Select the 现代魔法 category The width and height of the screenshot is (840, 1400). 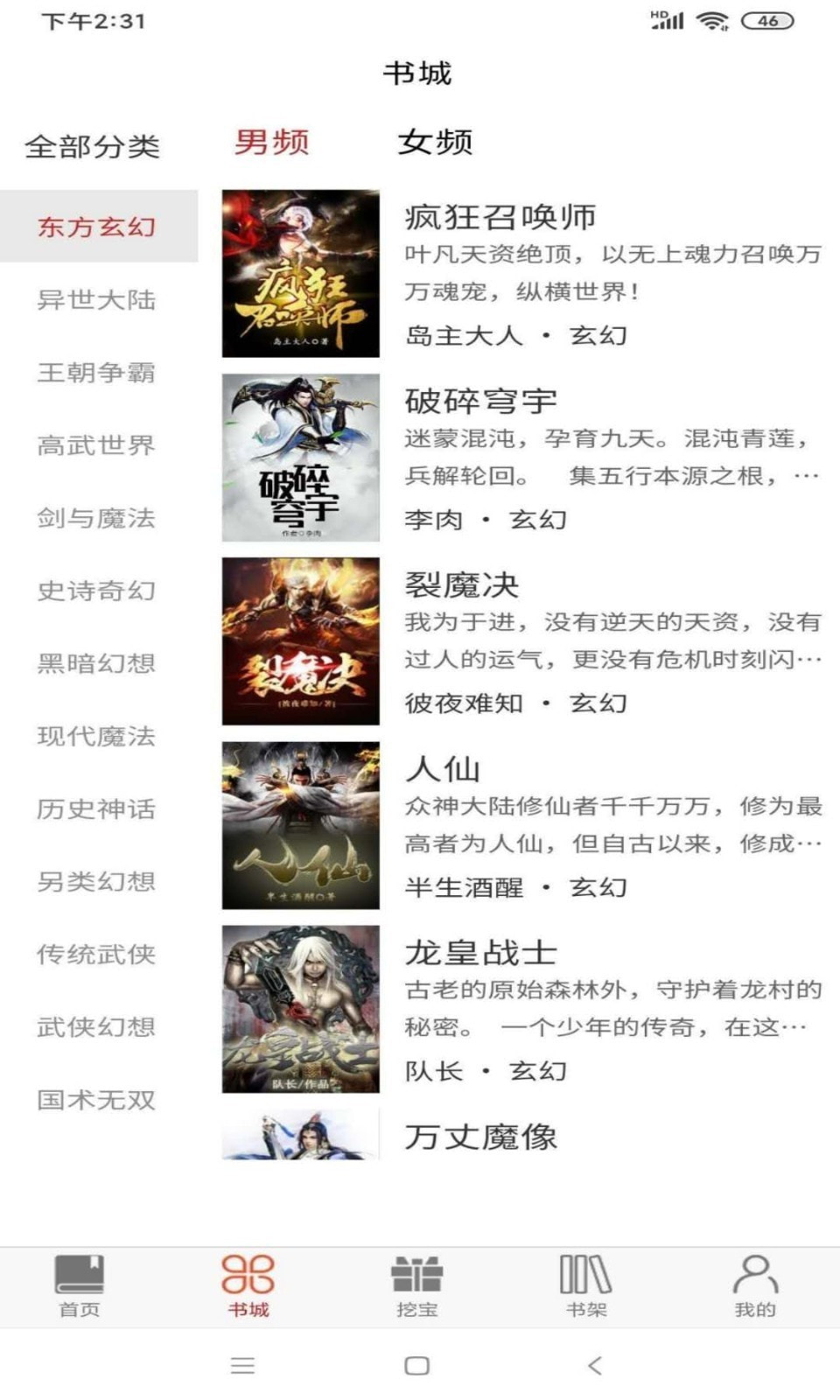coord(94,738)
